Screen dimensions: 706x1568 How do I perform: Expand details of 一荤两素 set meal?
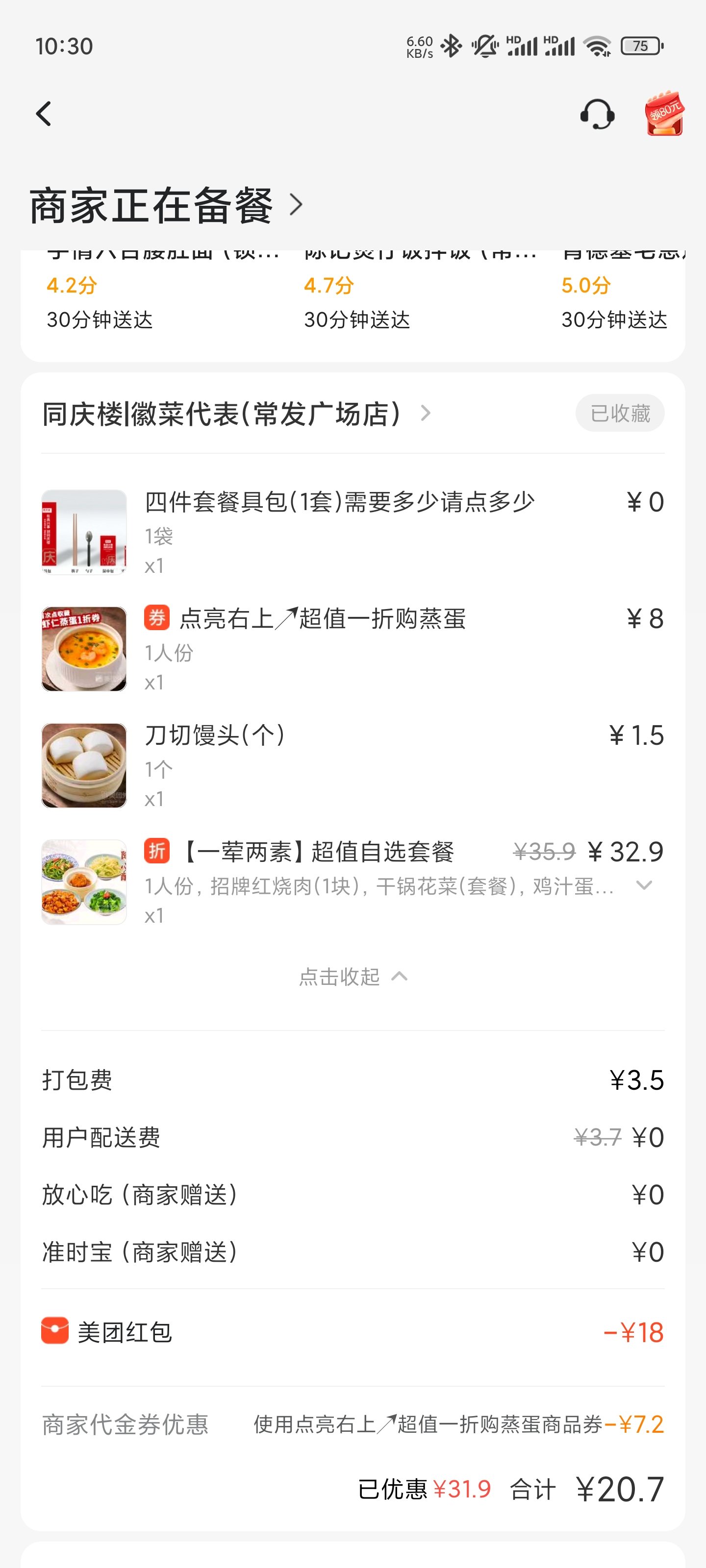tap(644, 885)
